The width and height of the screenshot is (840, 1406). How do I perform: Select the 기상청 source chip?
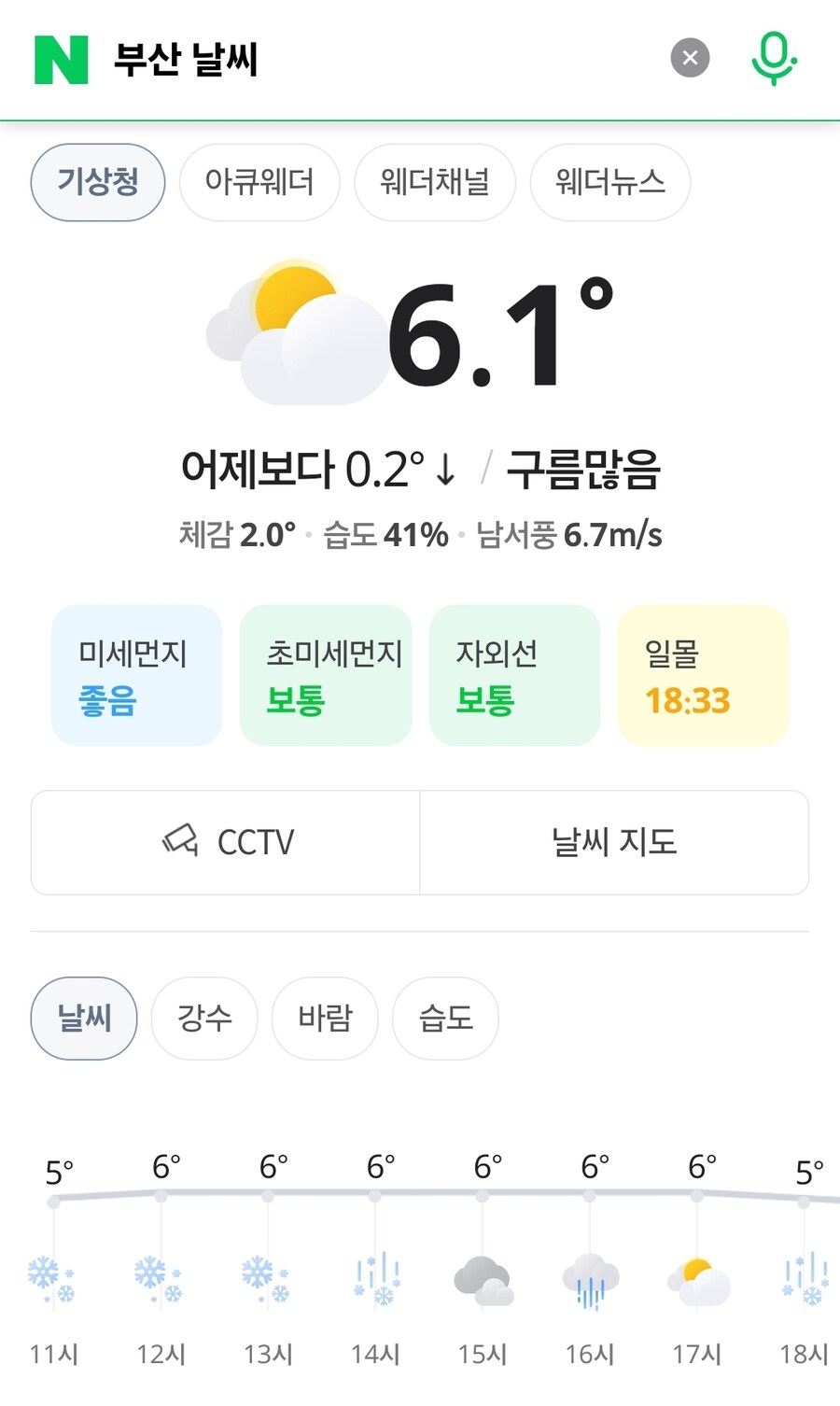[x=97, y=182]
